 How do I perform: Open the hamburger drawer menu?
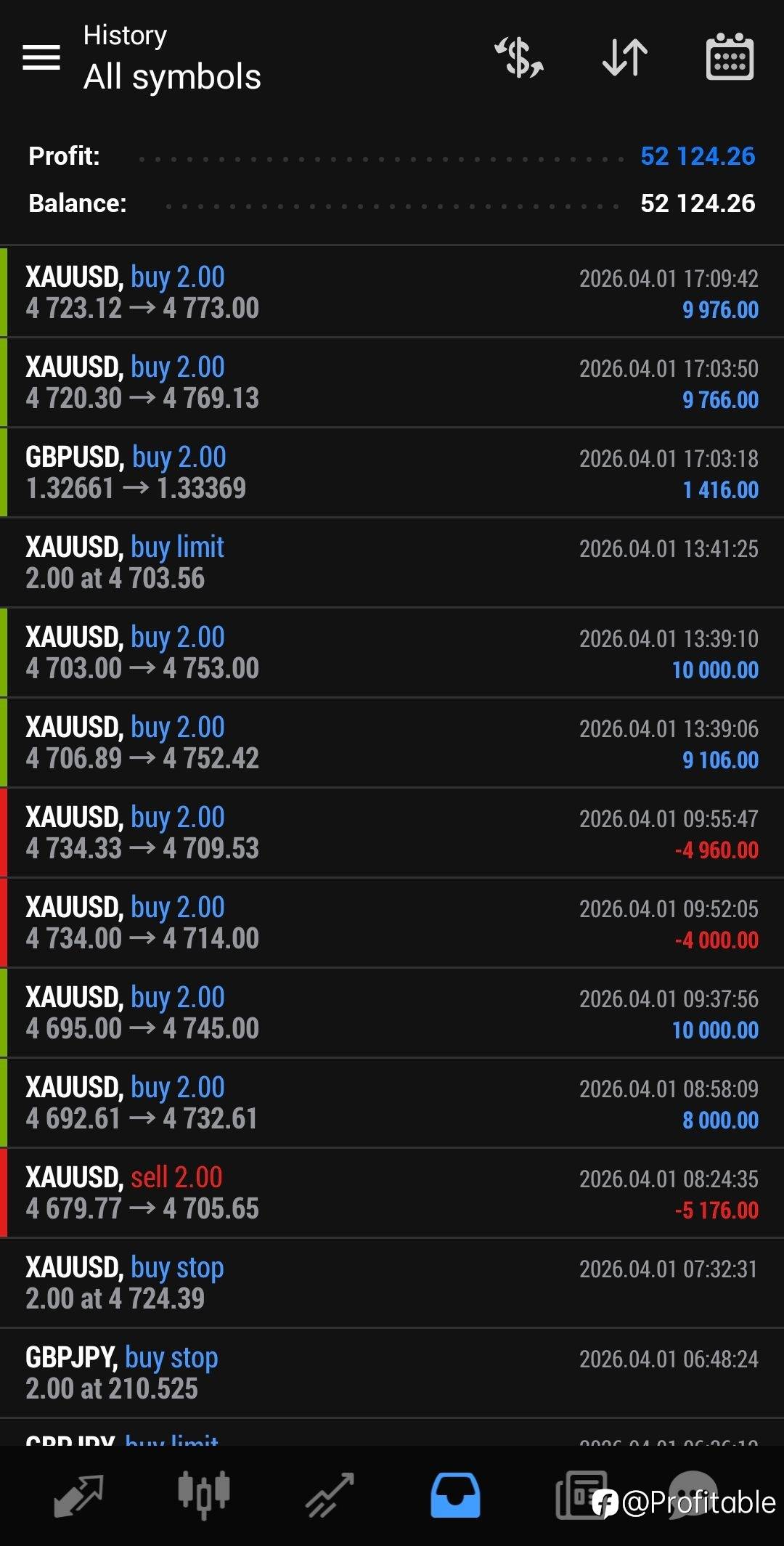coord(41,57)
